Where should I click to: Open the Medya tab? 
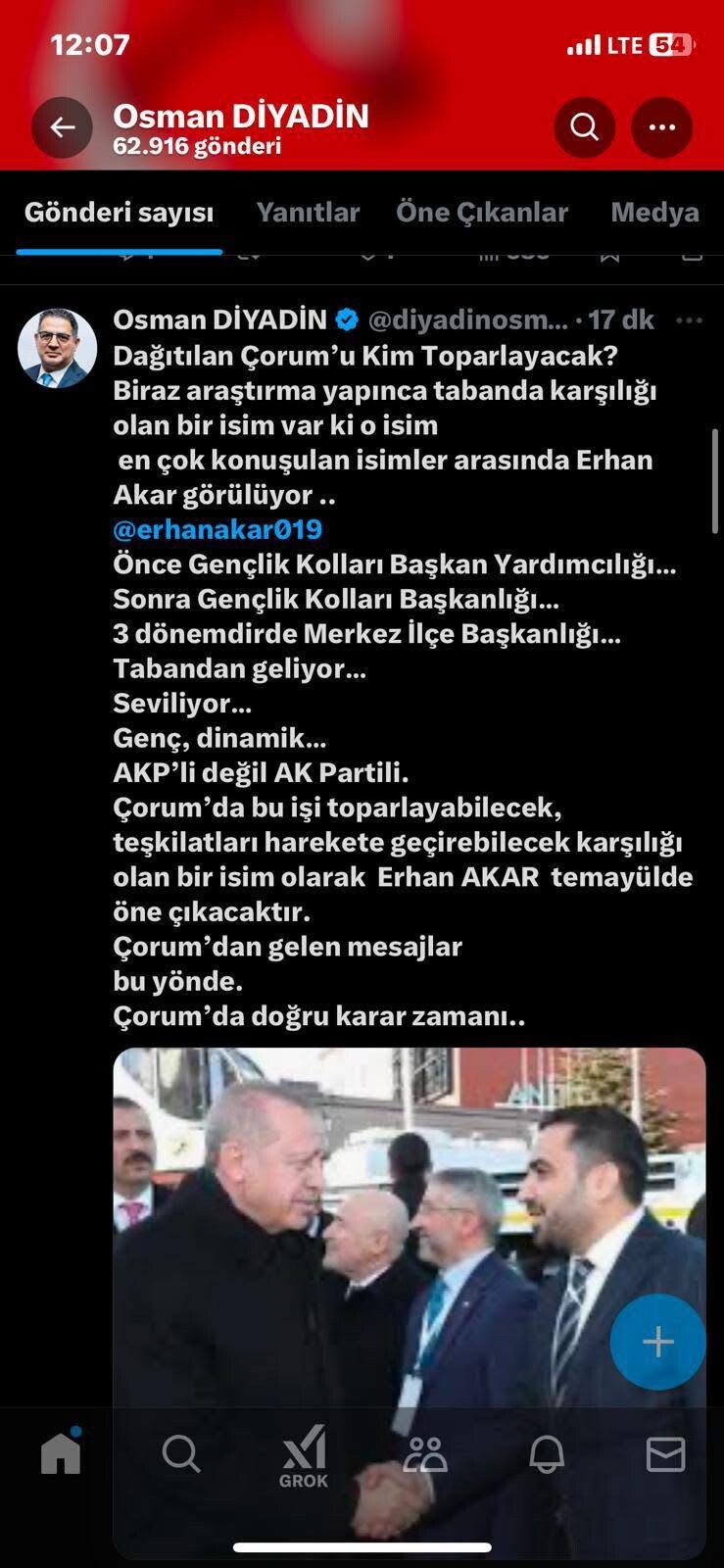[x=654, y=213]
